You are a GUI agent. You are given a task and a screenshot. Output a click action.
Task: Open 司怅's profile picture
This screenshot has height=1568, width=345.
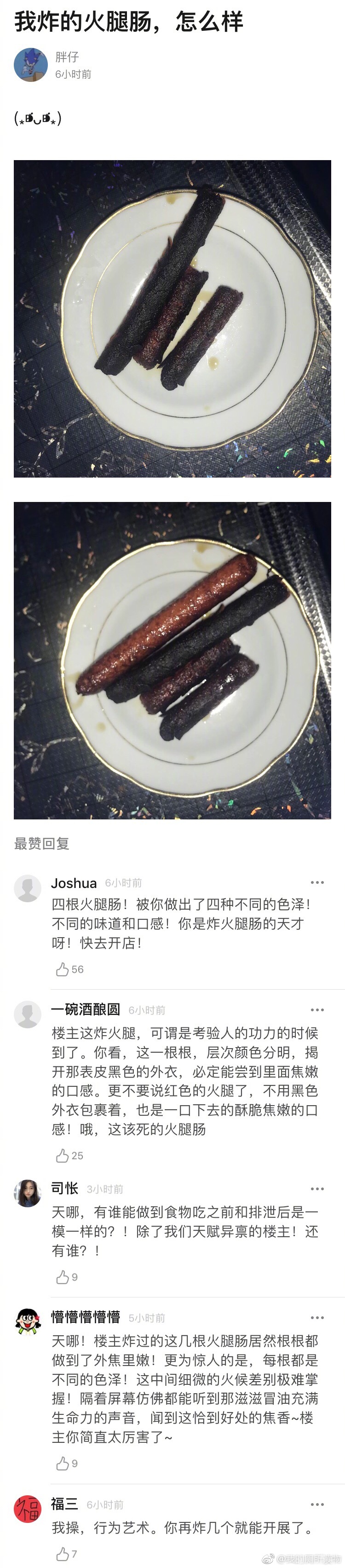click(28, 1193)
